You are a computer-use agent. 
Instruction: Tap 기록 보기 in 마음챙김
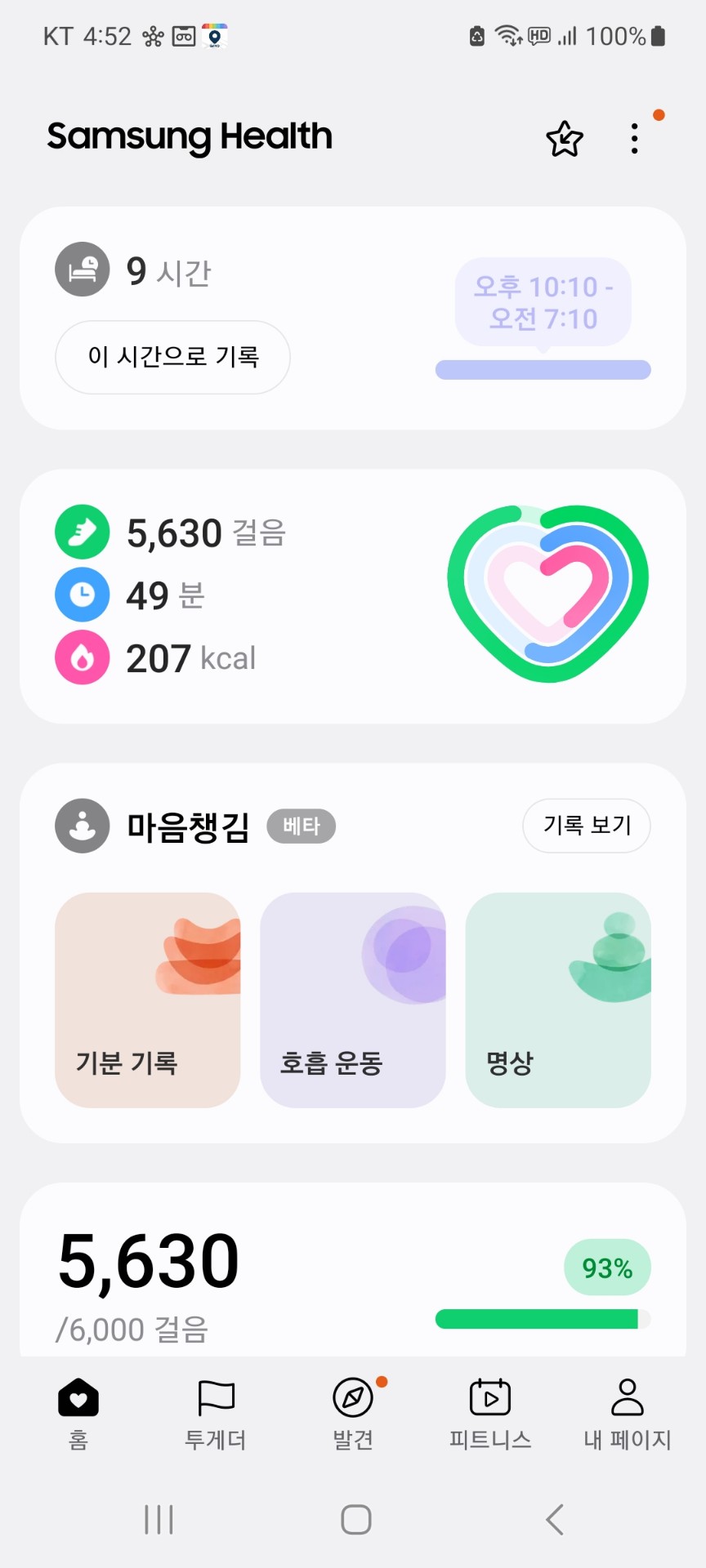click(x=586, y=826)
